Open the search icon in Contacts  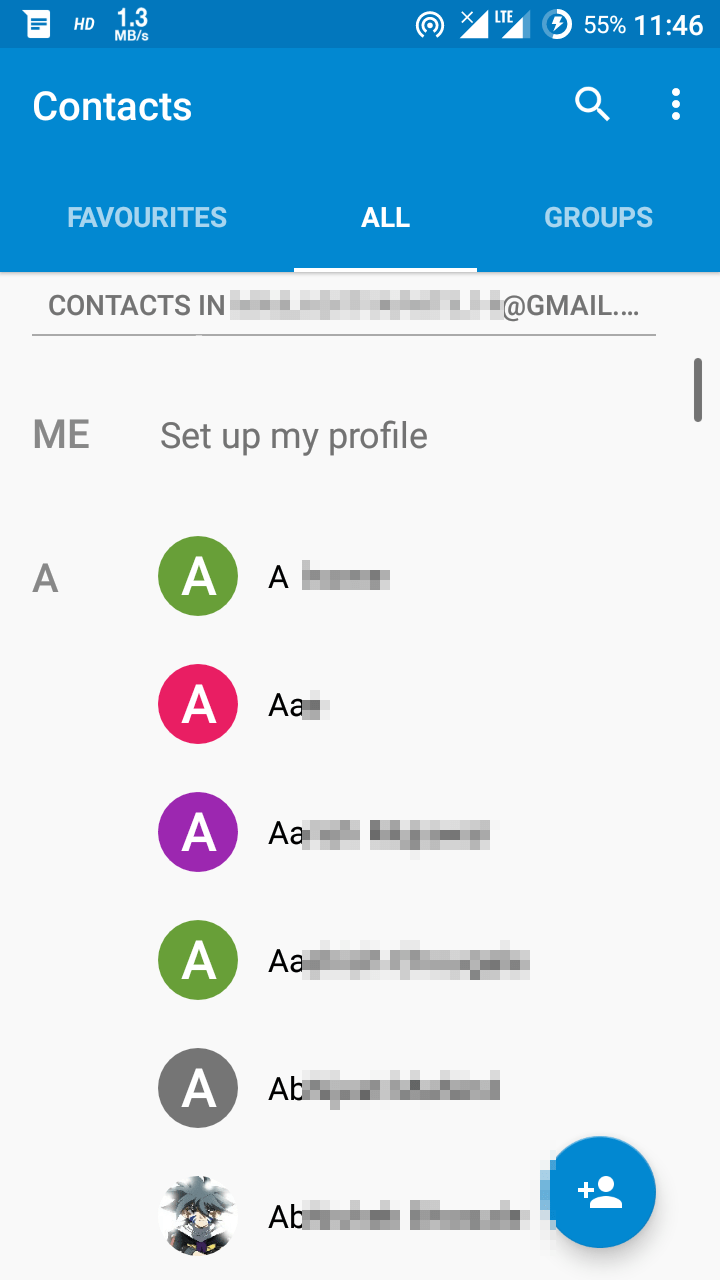[x=592, y=103]
